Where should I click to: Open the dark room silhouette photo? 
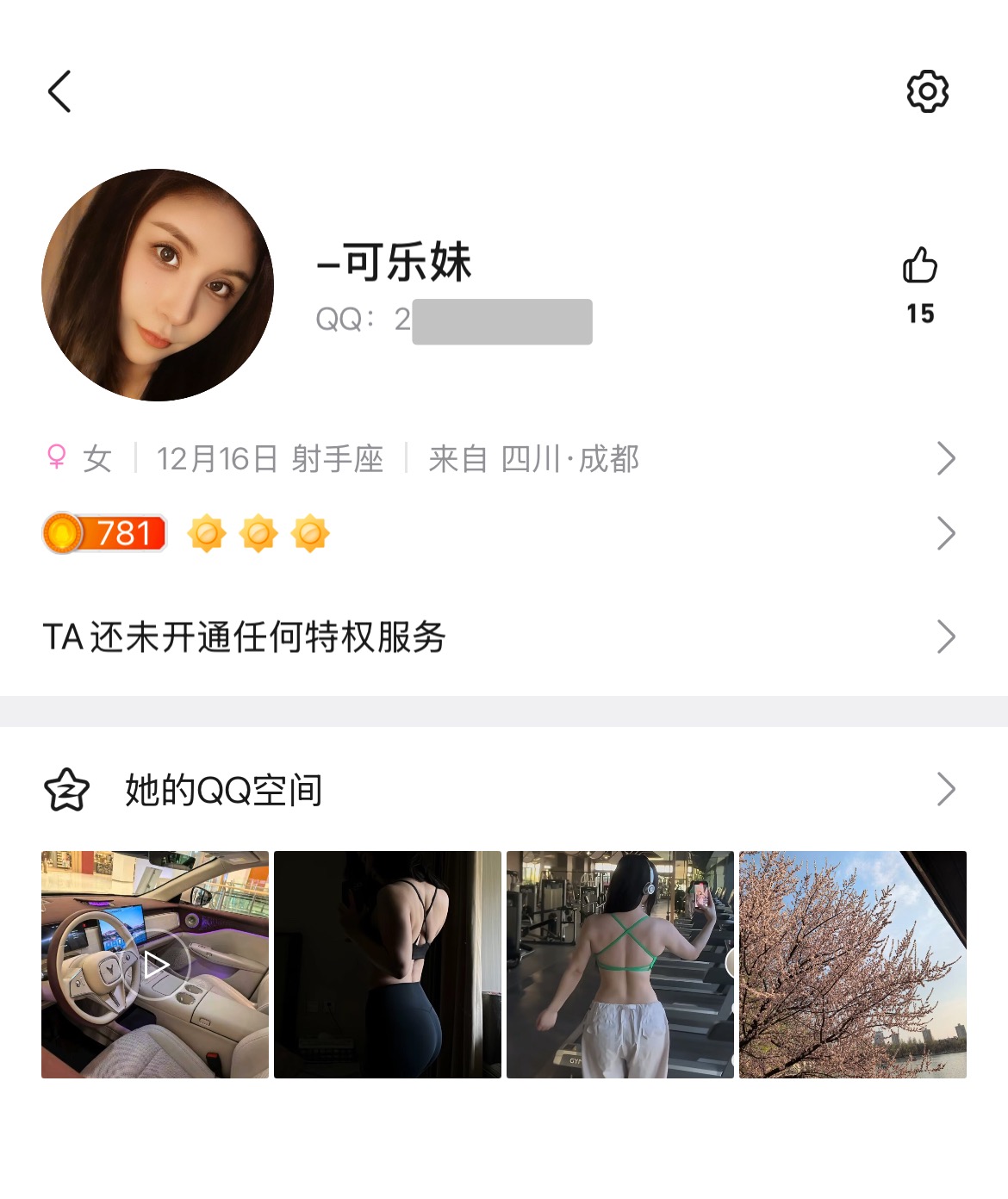click(388, 965)
